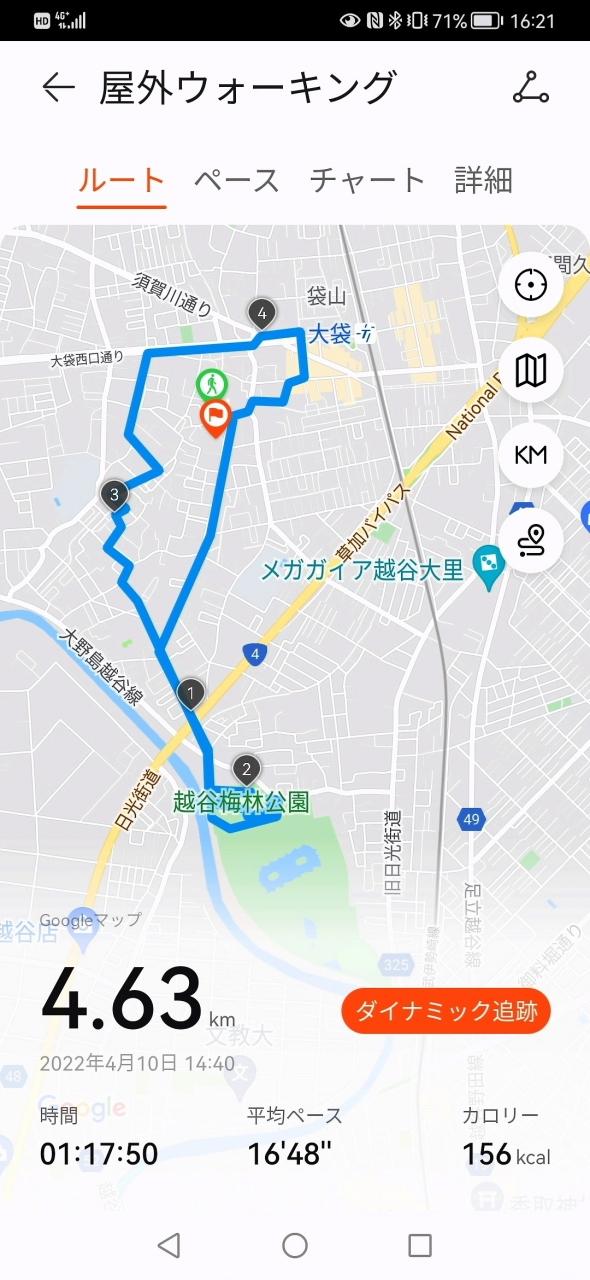View the 詳細 tab

(483, 180)
